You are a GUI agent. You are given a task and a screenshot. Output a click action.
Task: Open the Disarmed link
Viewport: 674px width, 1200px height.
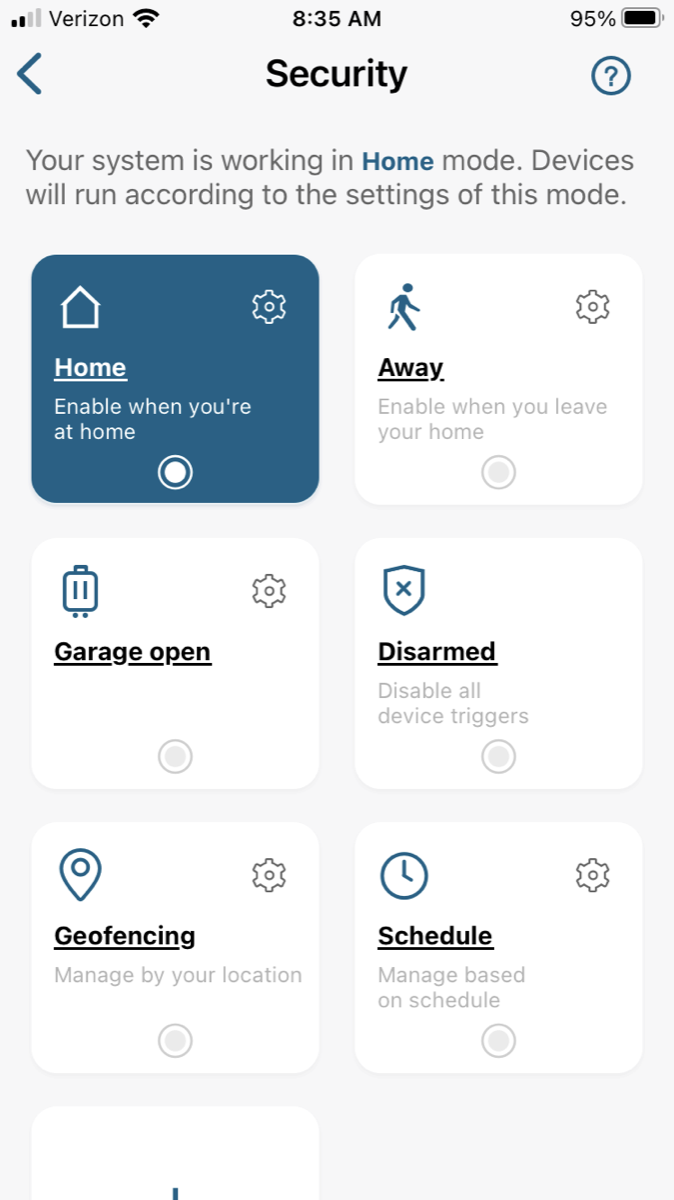click(437, 652)
